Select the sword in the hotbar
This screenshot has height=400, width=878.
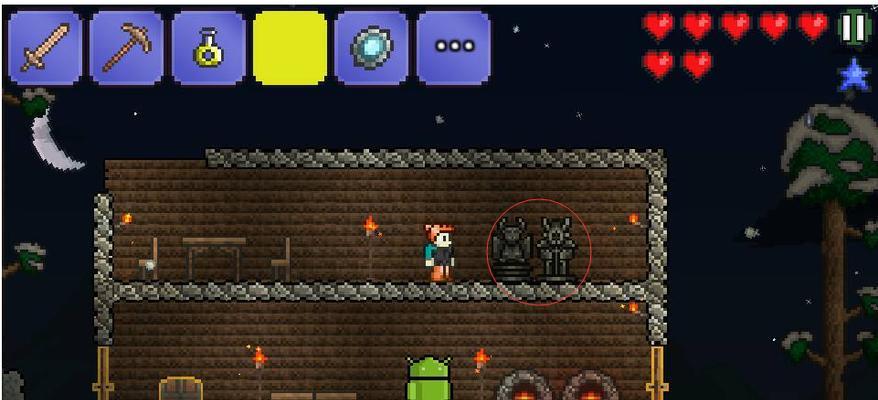(x=45, y=47)
